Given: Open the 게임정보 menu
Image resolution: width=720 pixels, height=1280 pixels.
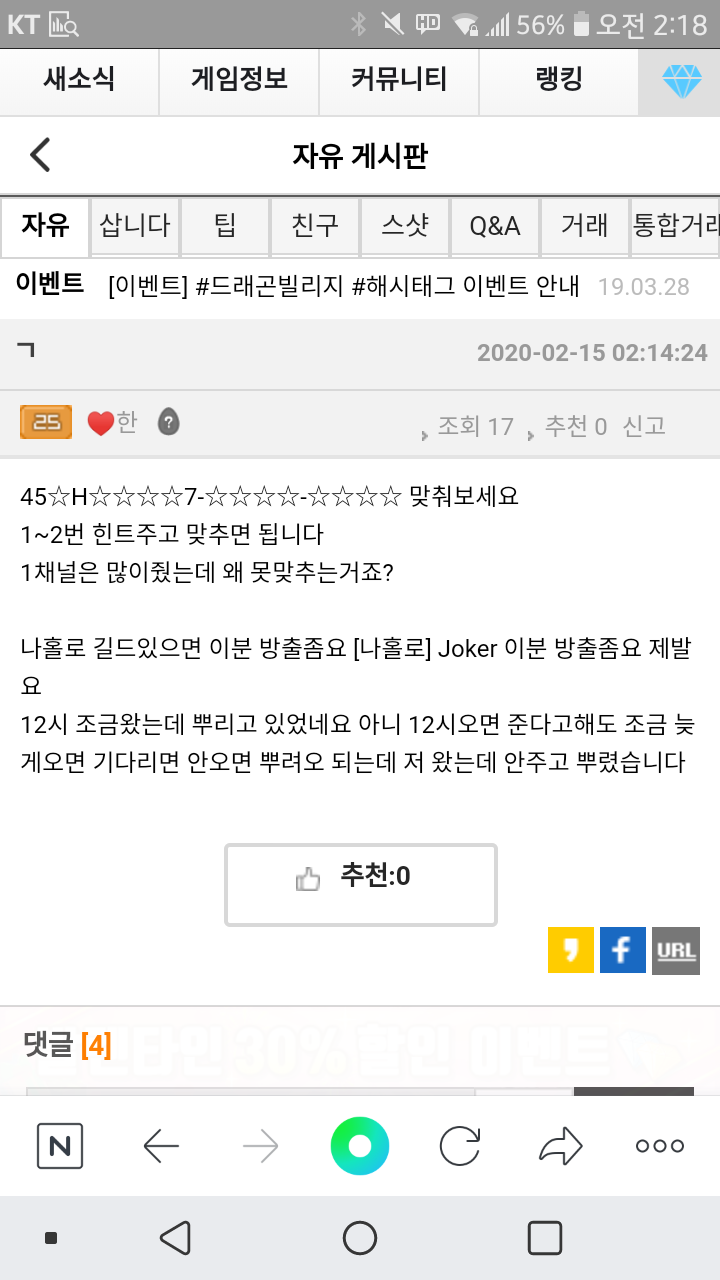Looking at the screenshot, I should click(239, 80).
